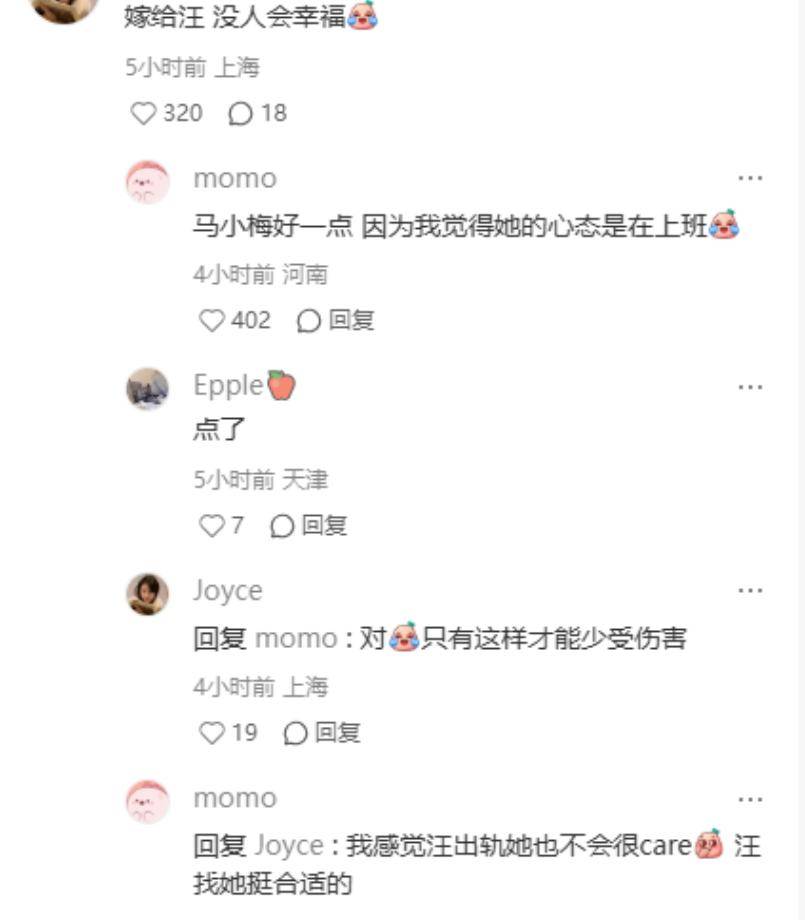Open momo's avatar on the last reply
Image resolution: width=805 pixels, height=920 pixels.
coord(147,801)
